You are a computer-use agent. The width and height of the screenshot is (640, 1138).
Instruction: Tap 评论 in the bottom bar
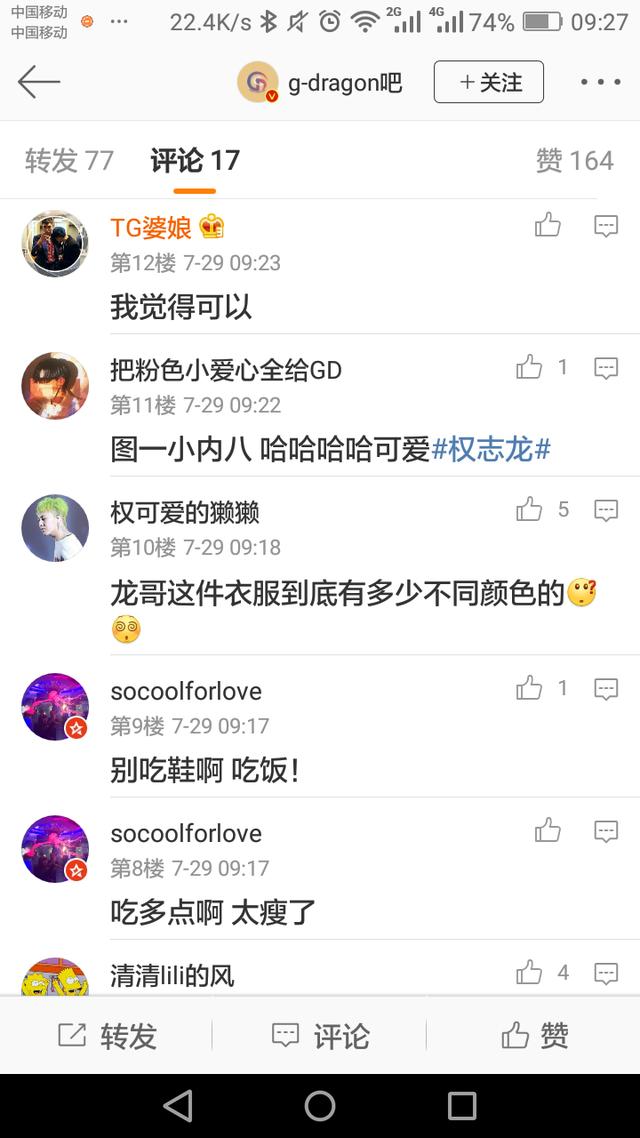(x=320, y=1036)
